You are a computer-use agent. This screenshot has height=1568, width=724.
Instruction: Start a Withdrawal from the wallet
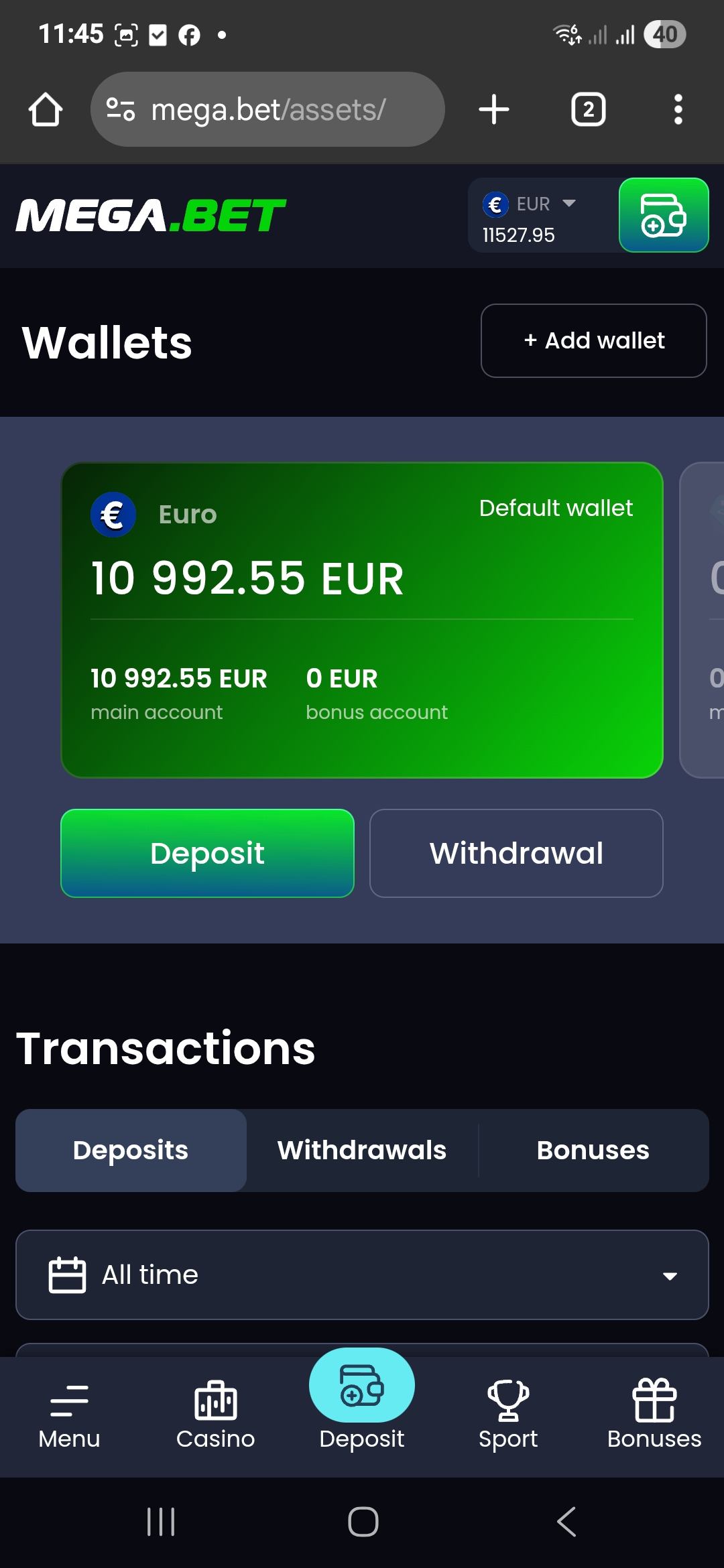516,853
